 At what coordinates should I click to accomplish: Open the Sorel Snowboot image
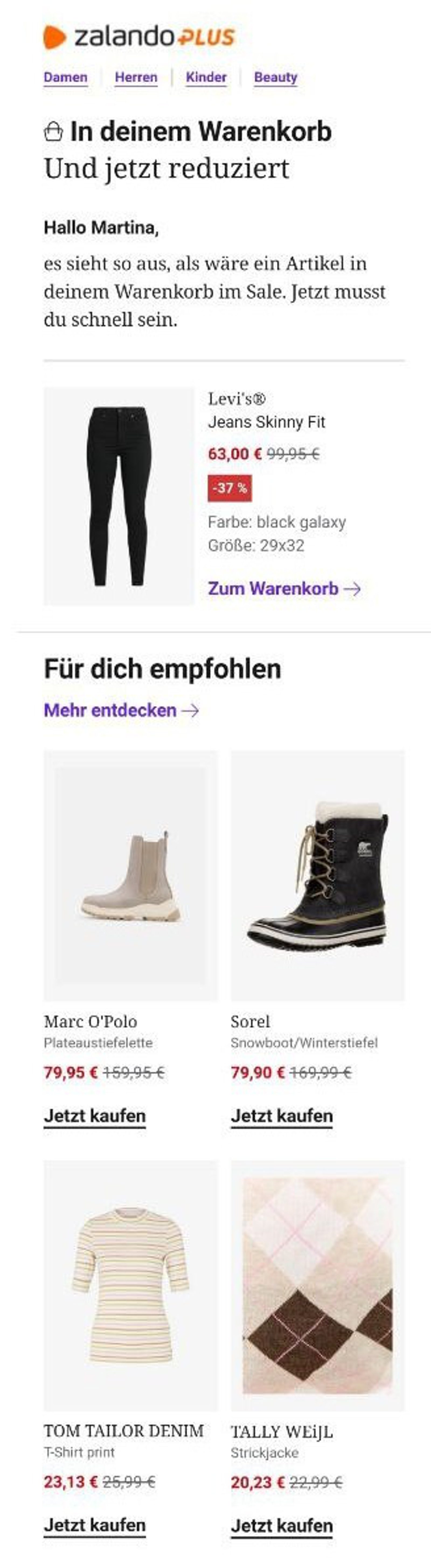[x=317, y=876]
